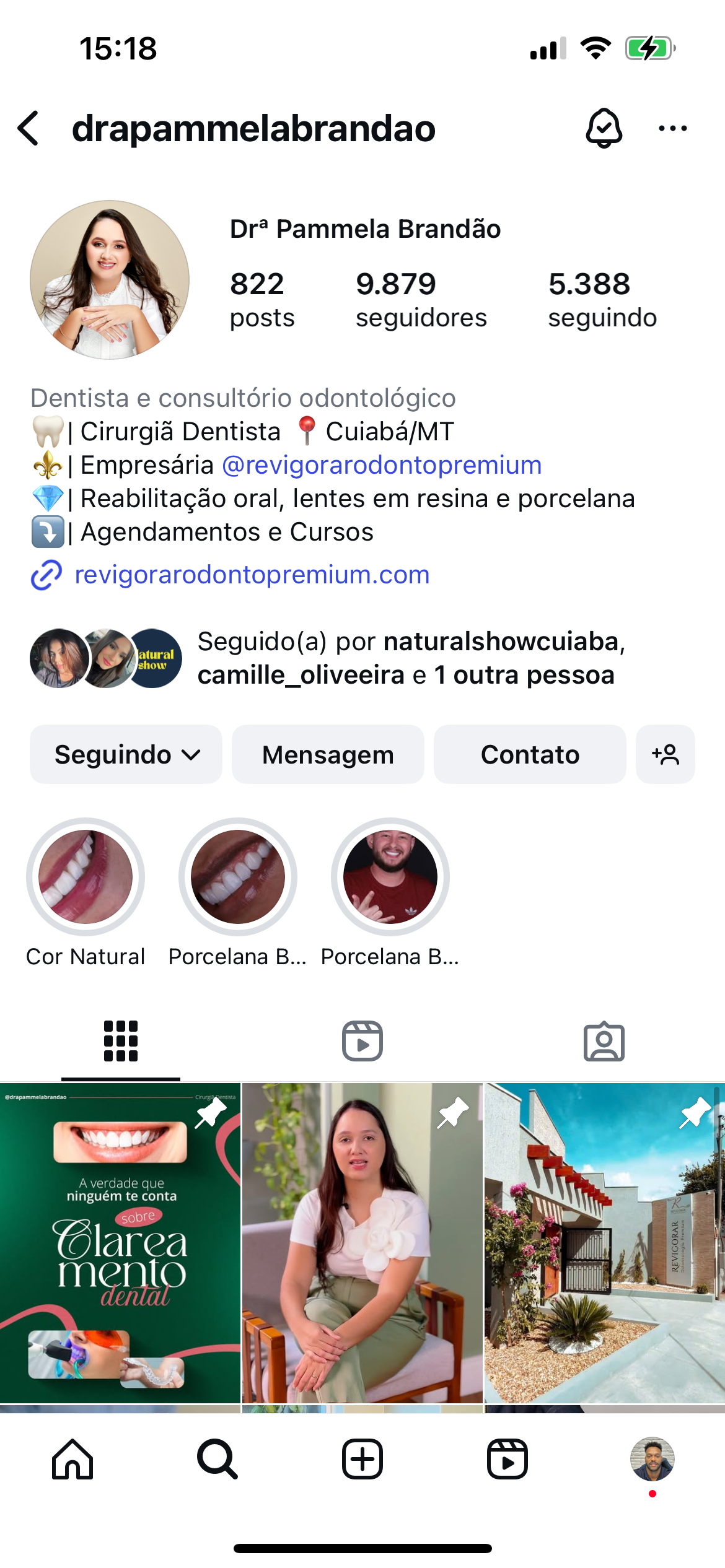Open the Cor Natural story highlight

coord(86,877)
